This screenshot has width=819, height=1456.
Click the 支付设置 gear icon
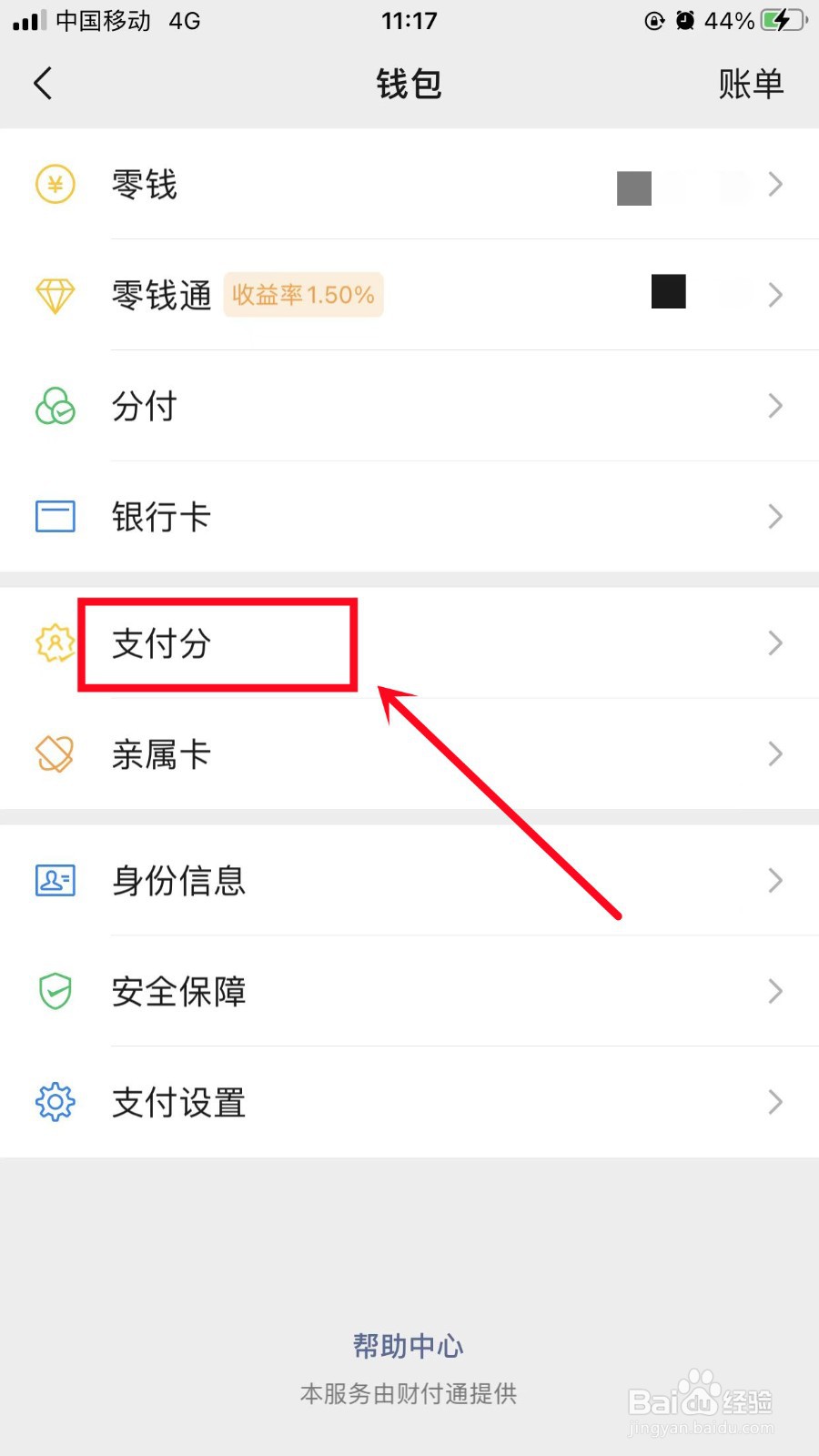tap(55, 1101)
